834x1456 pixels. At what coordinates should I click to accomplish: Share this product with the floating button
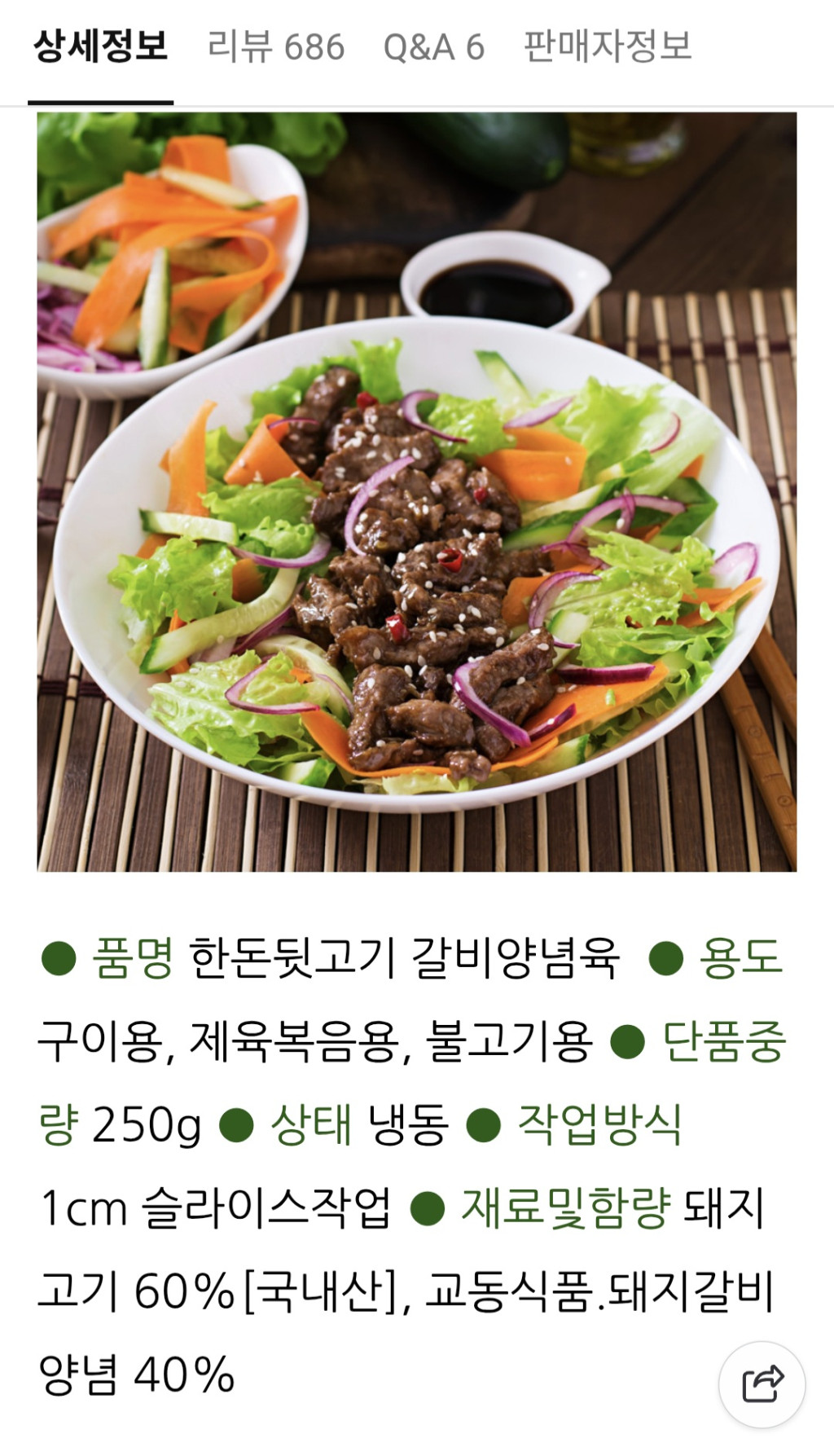tap(762, 1384)
